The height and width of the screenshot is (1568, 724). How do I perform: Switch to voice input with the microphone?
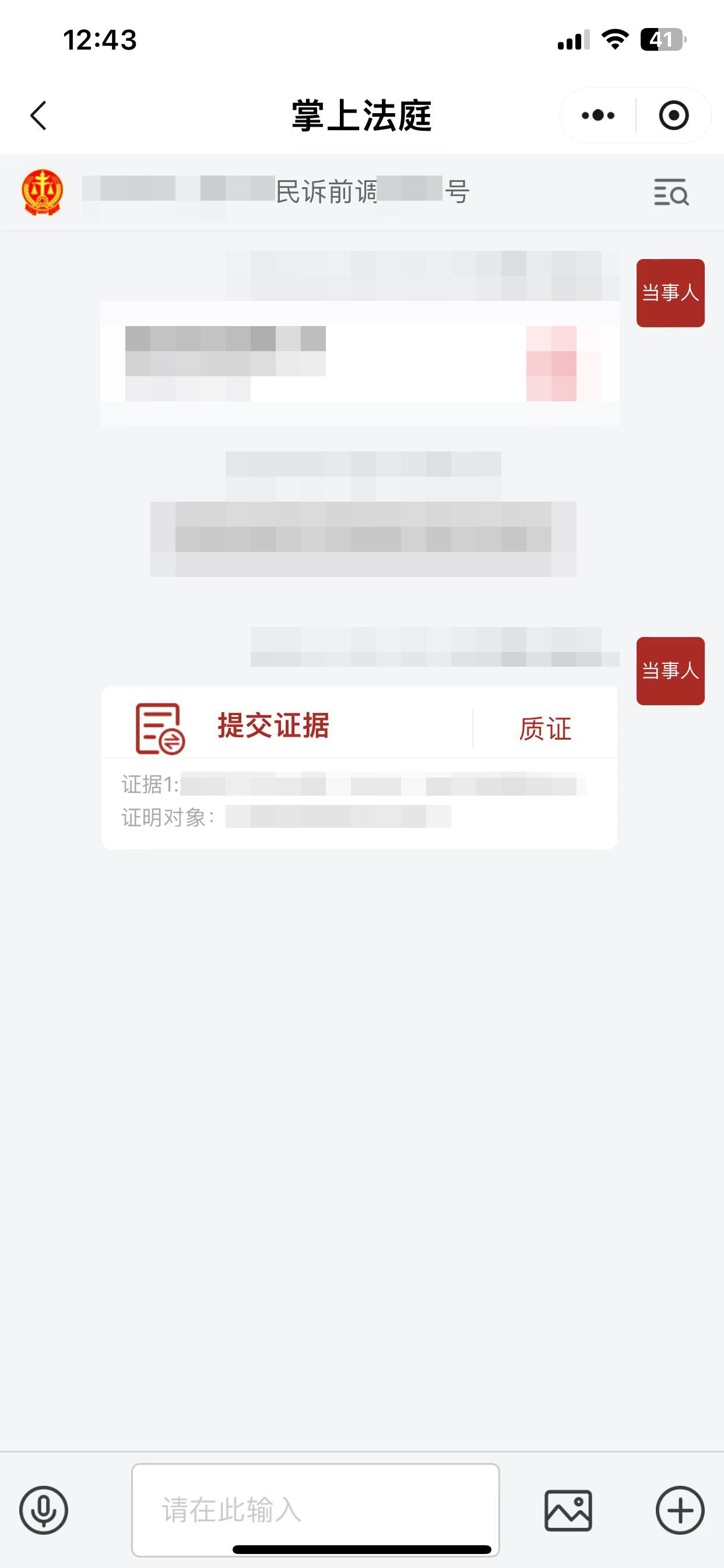(x=44, y=1510)
